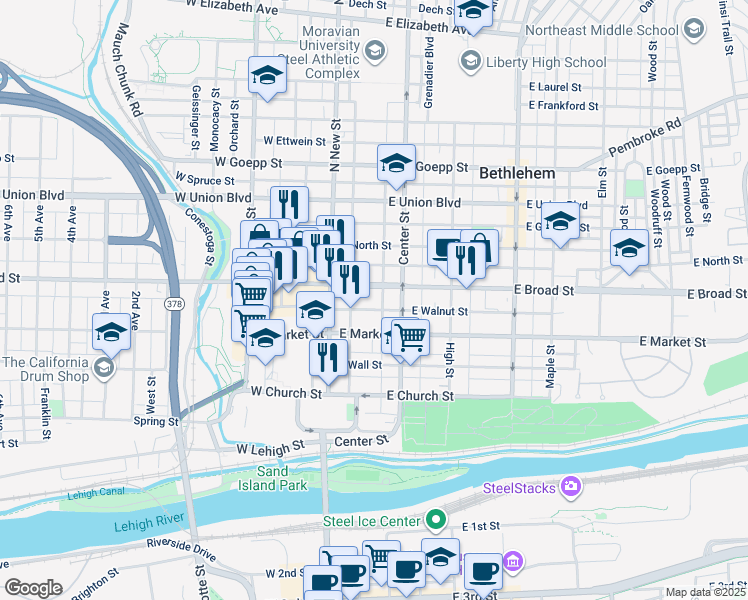Open the restaurant marker on W Union Blvd
Viewport: 748px width, 600px height.
[x=289, y=205]
